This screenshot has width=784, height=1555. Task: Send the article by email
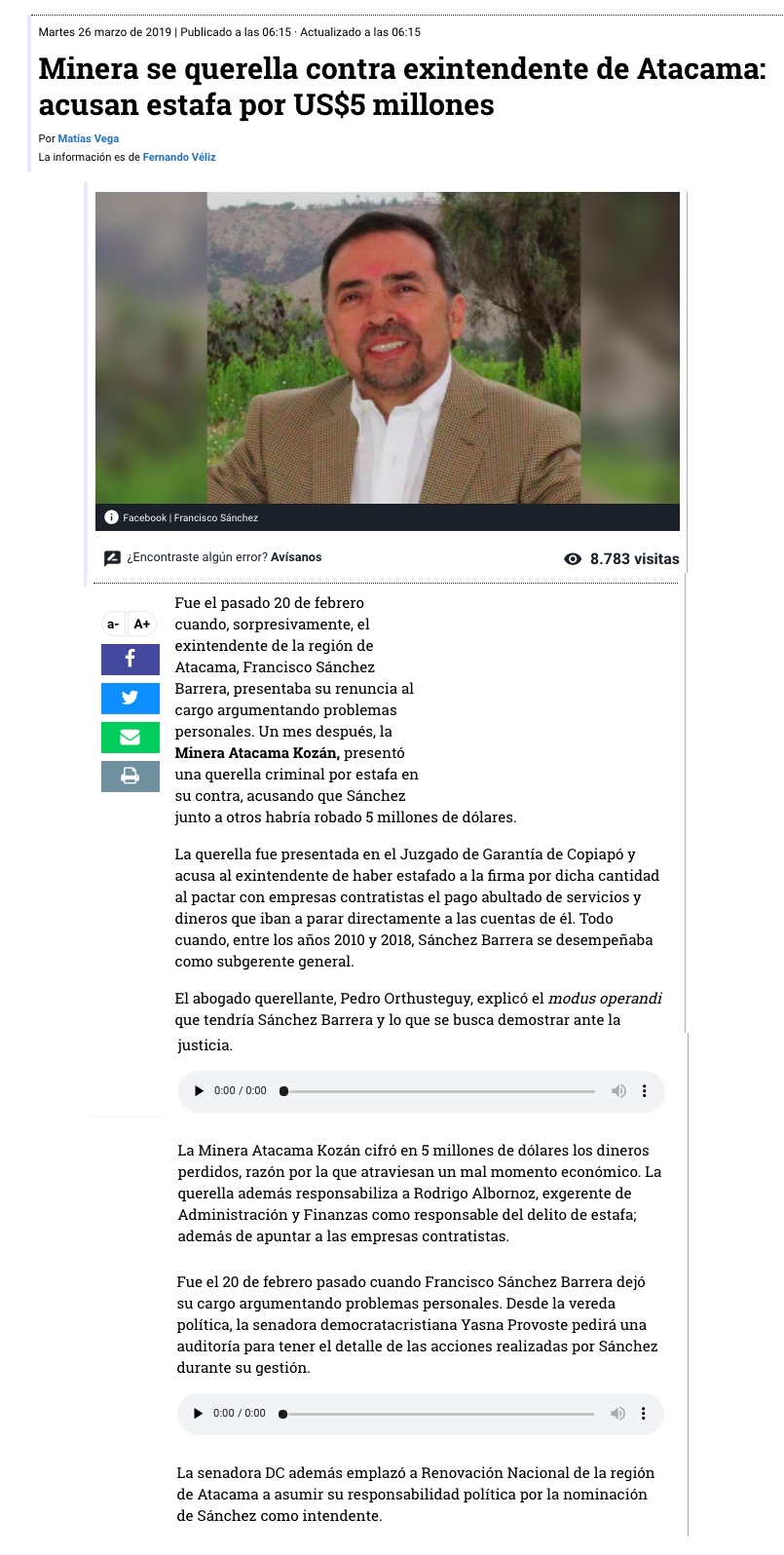(x=130, y=737)
